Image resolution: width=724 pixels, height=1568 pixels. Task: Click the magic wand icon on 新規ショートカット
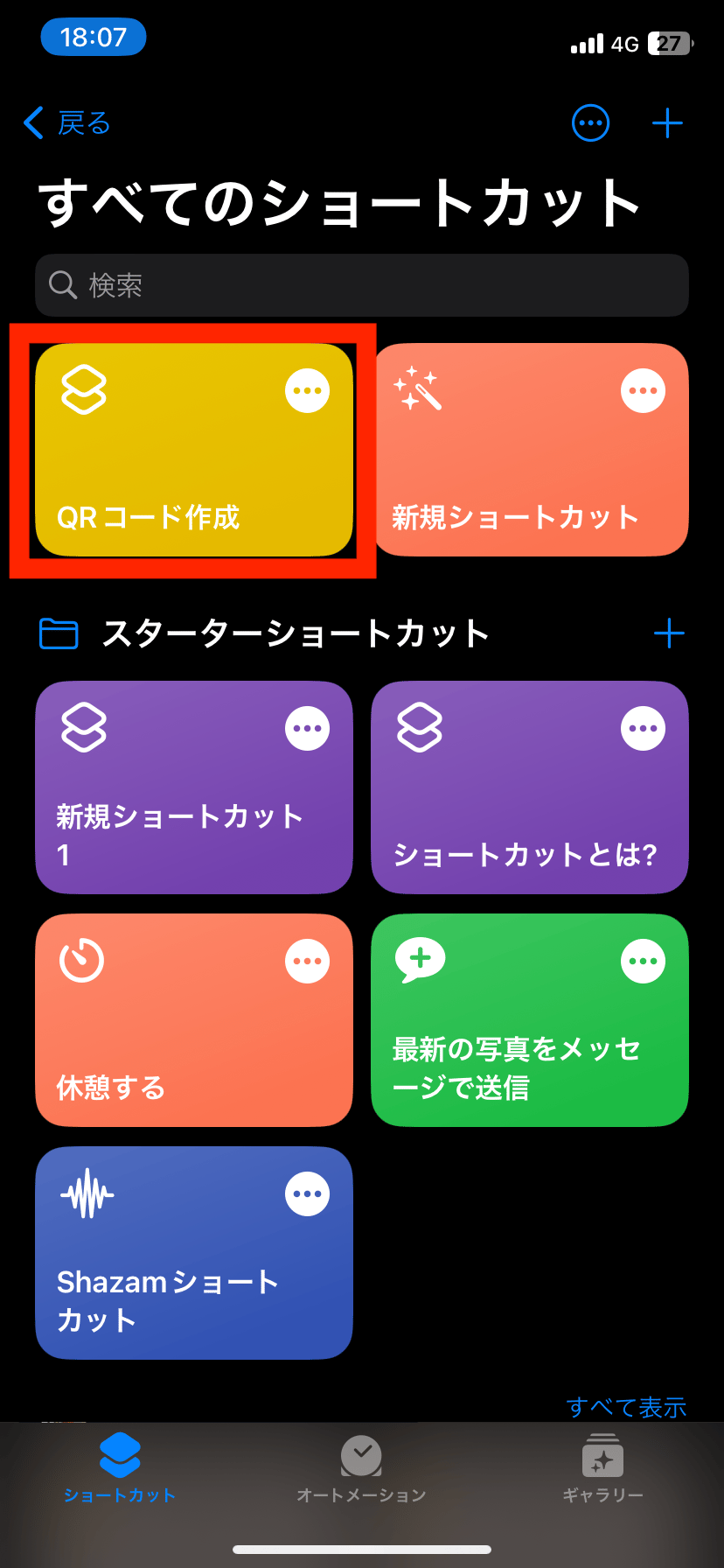pos(420,390)
